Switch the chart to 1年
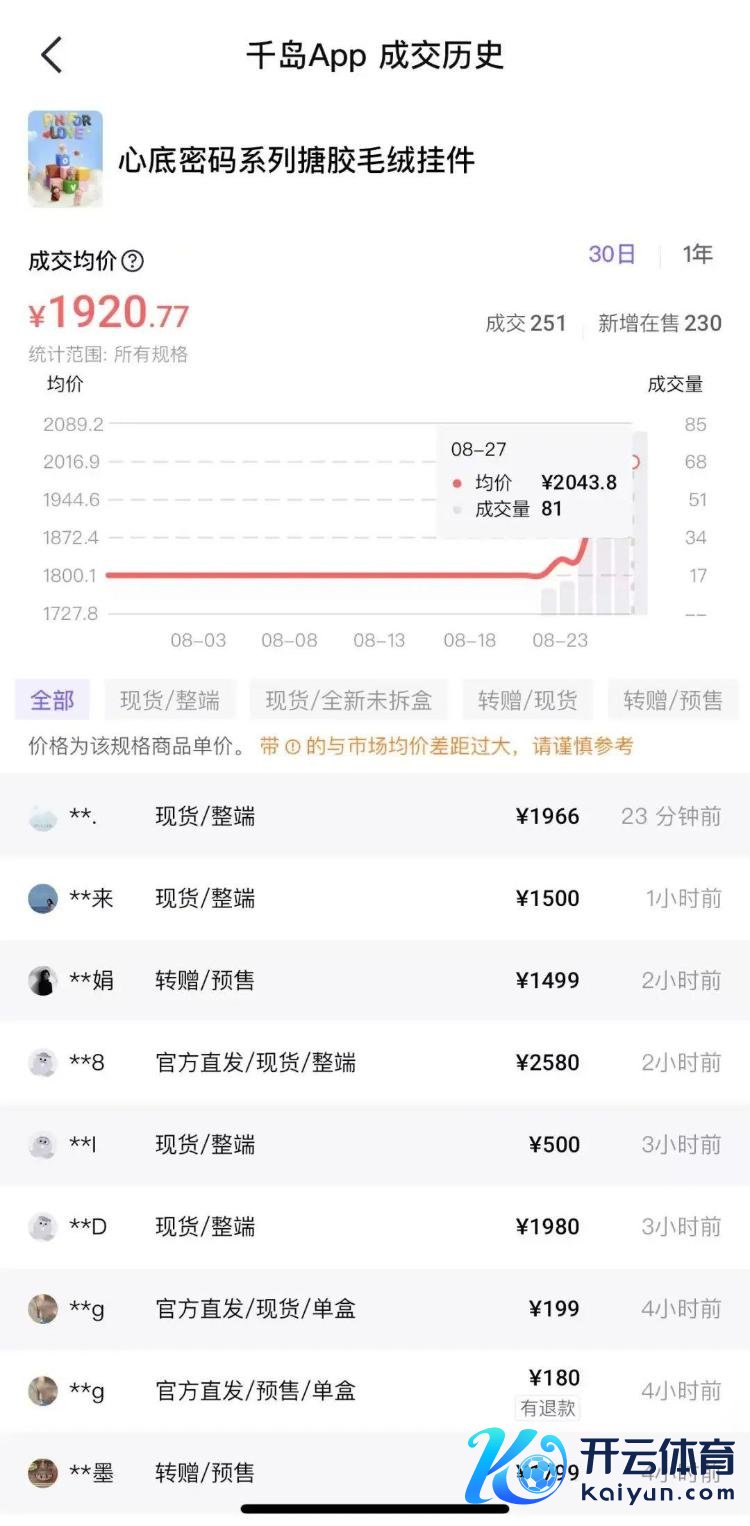This screenshot has width=750, height=1526. pos(697,255)
